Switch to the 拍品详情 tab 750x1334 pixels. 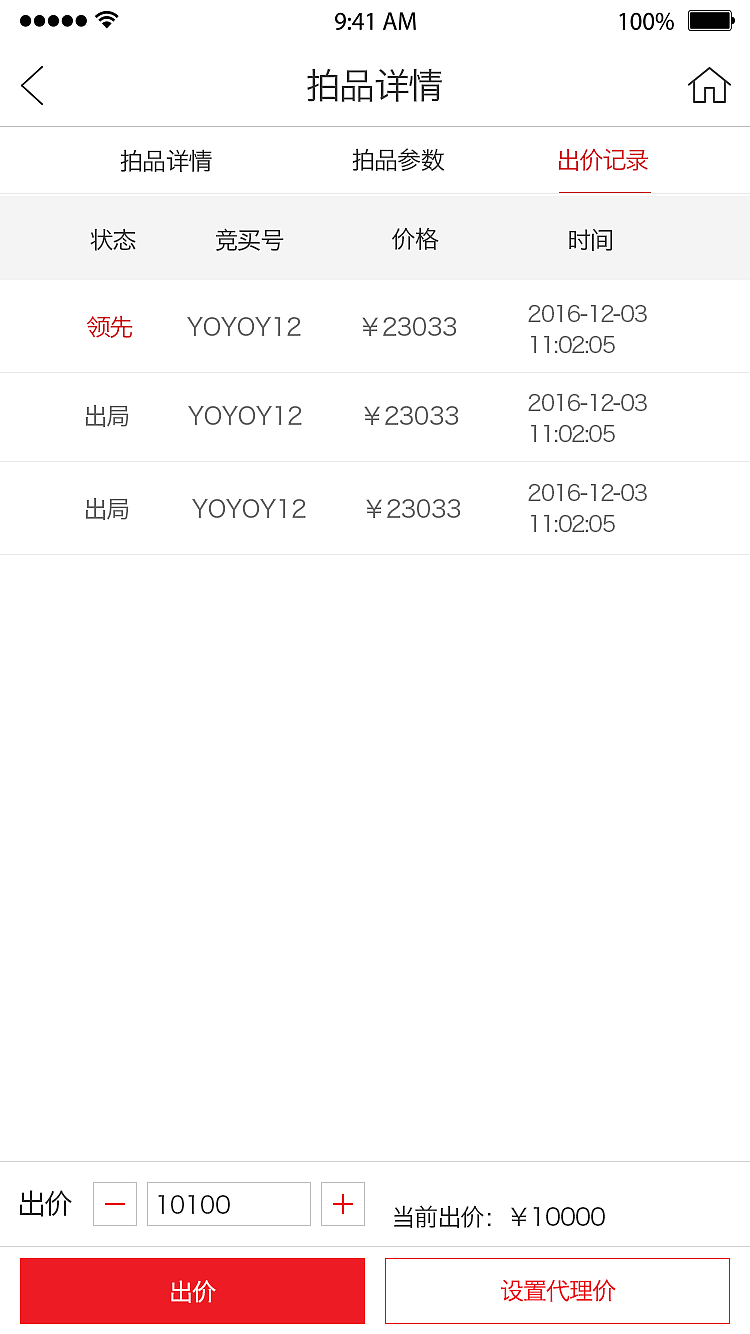pos(166,160)
